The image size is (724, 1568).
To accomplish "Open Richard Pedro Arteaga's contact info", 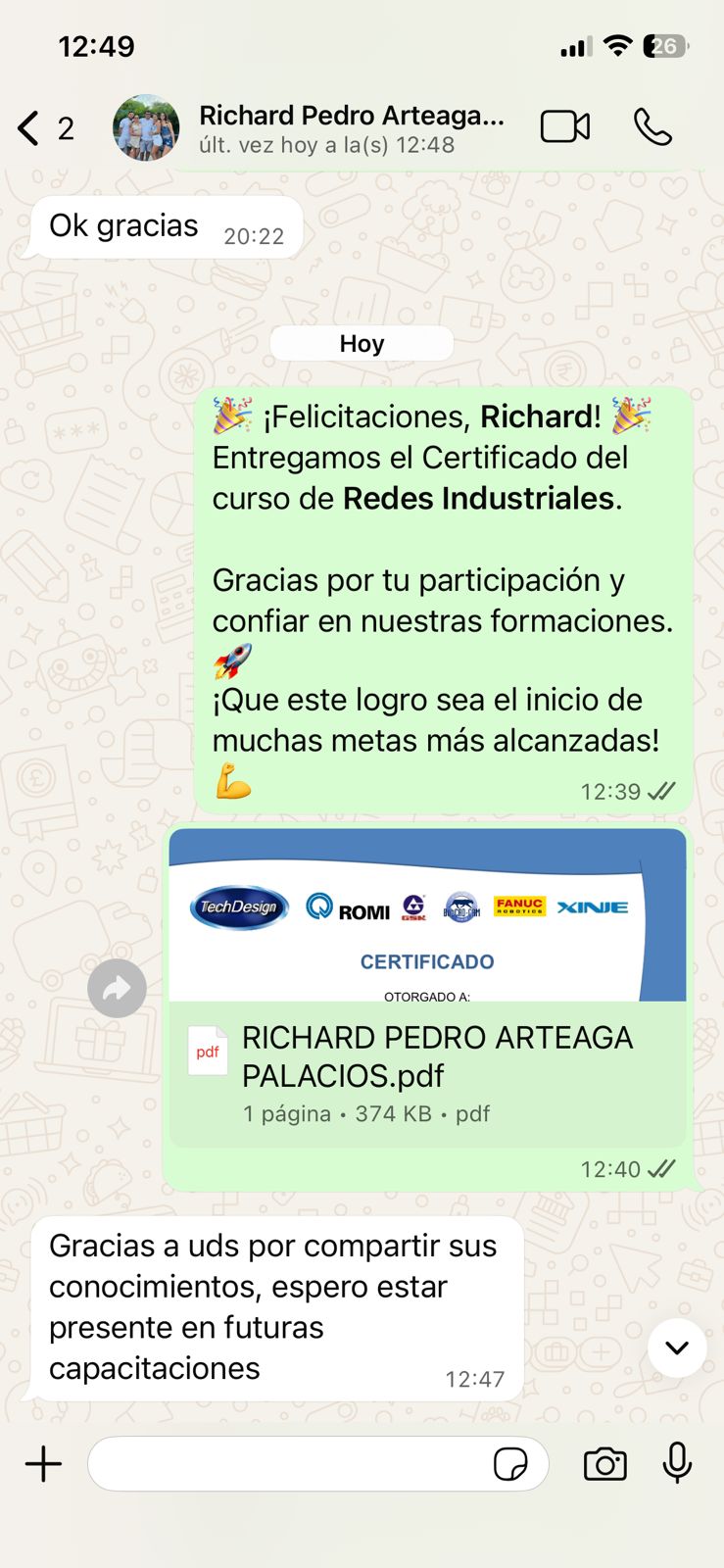I will 351,128.
